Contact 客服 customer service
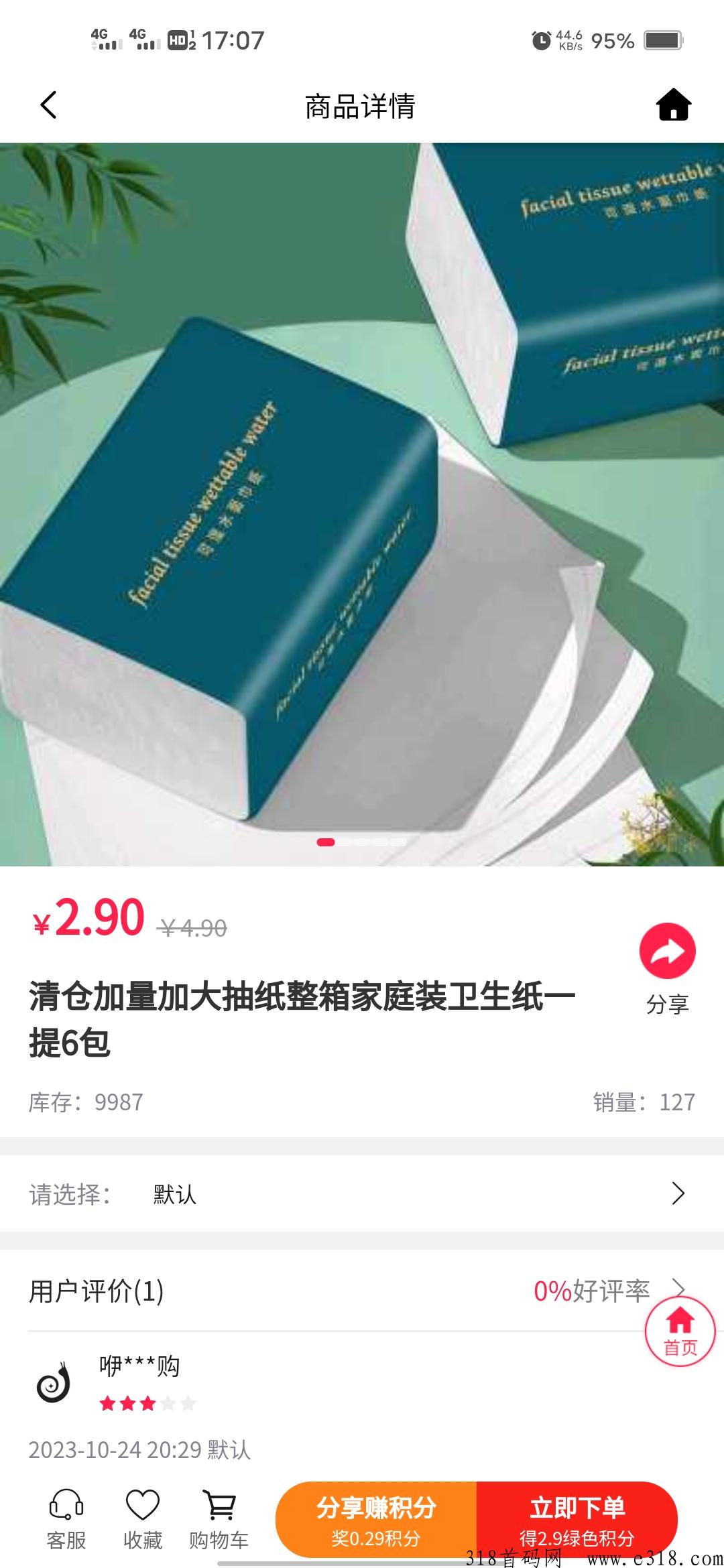The image size is (724, 1568). point(66,1519)
